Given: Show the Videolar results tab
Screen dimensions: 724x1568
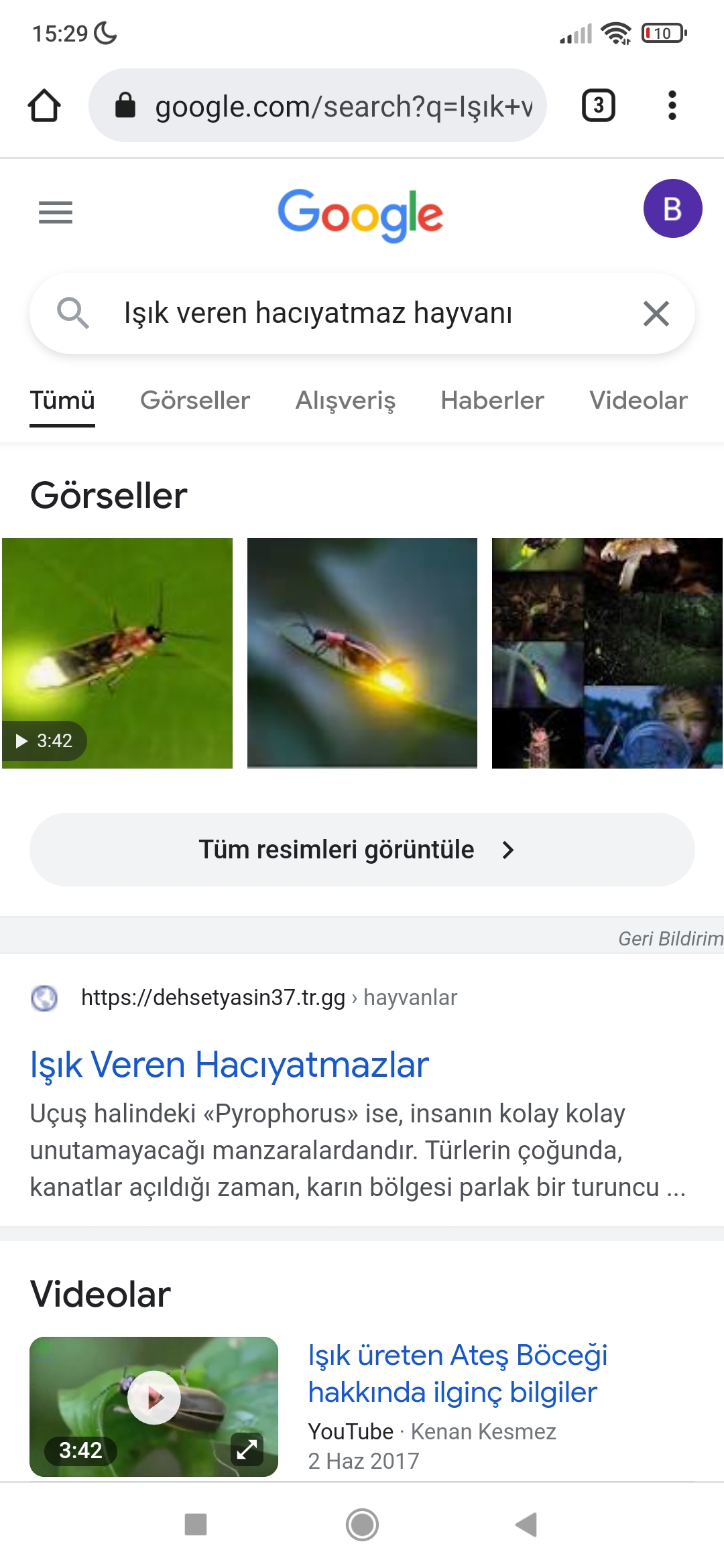Looking at the screenshot, I should click(638, 400).
